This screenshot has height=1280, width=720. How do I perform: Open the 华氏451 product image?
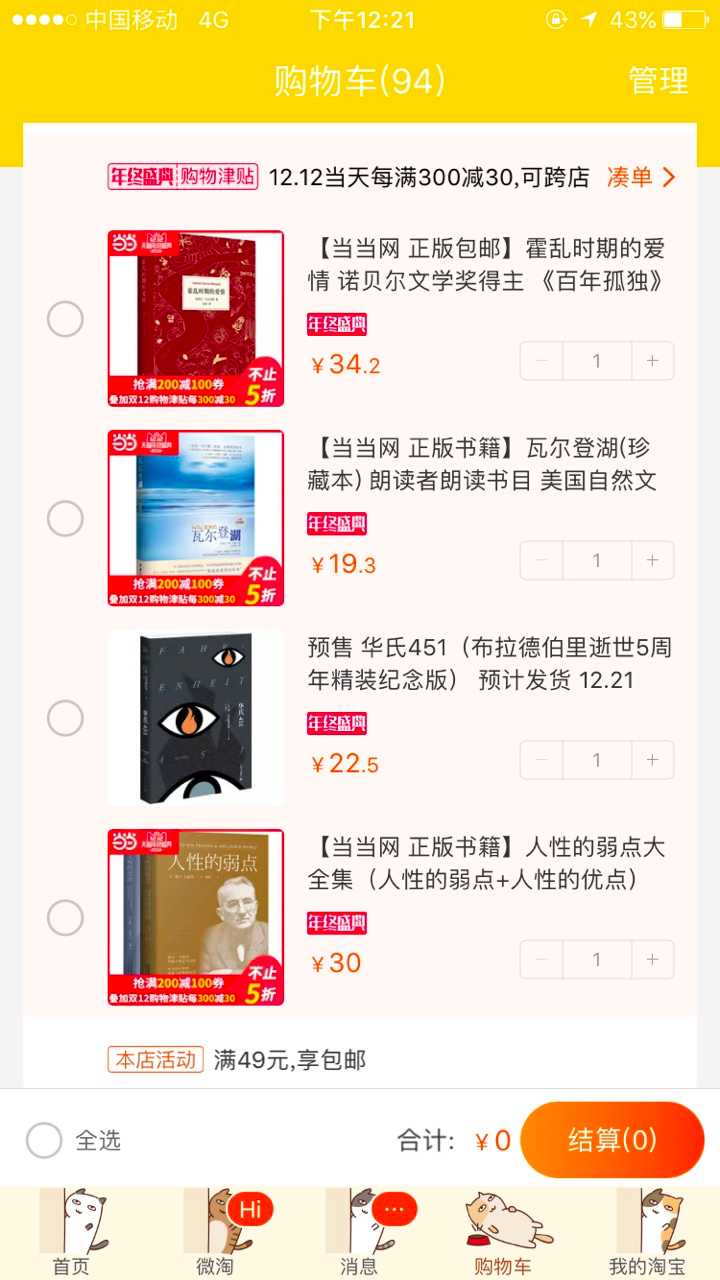tap(195, 718)
